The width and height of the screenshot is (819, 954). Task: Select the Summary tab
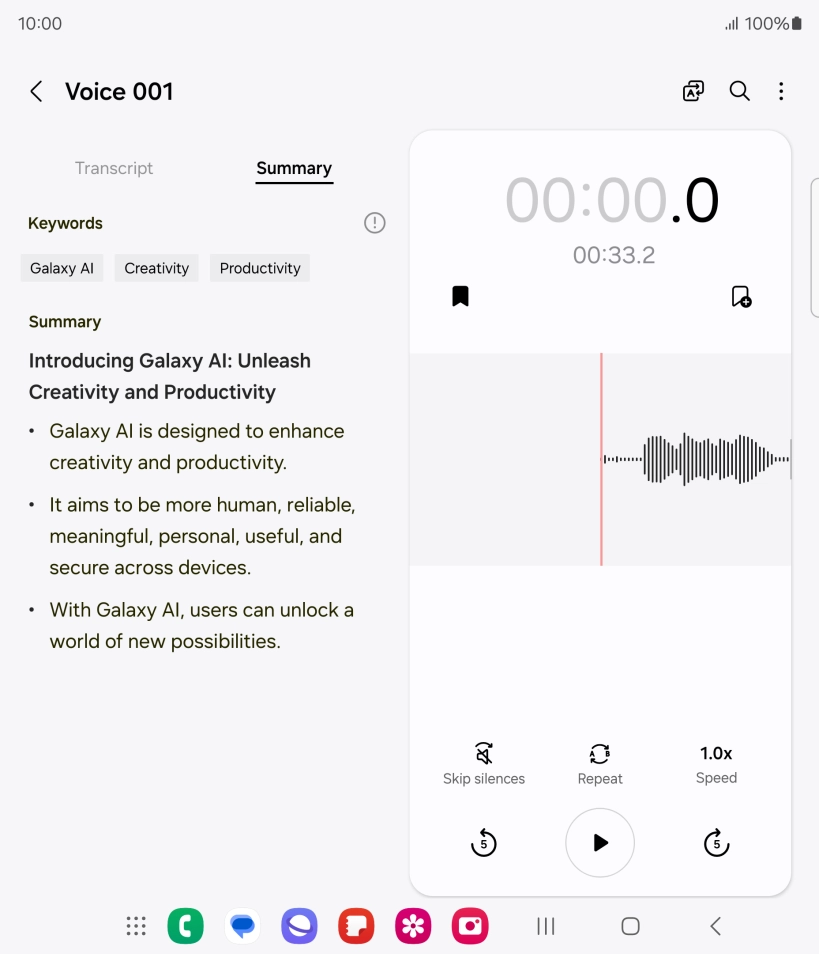click(x=294, y=168)
